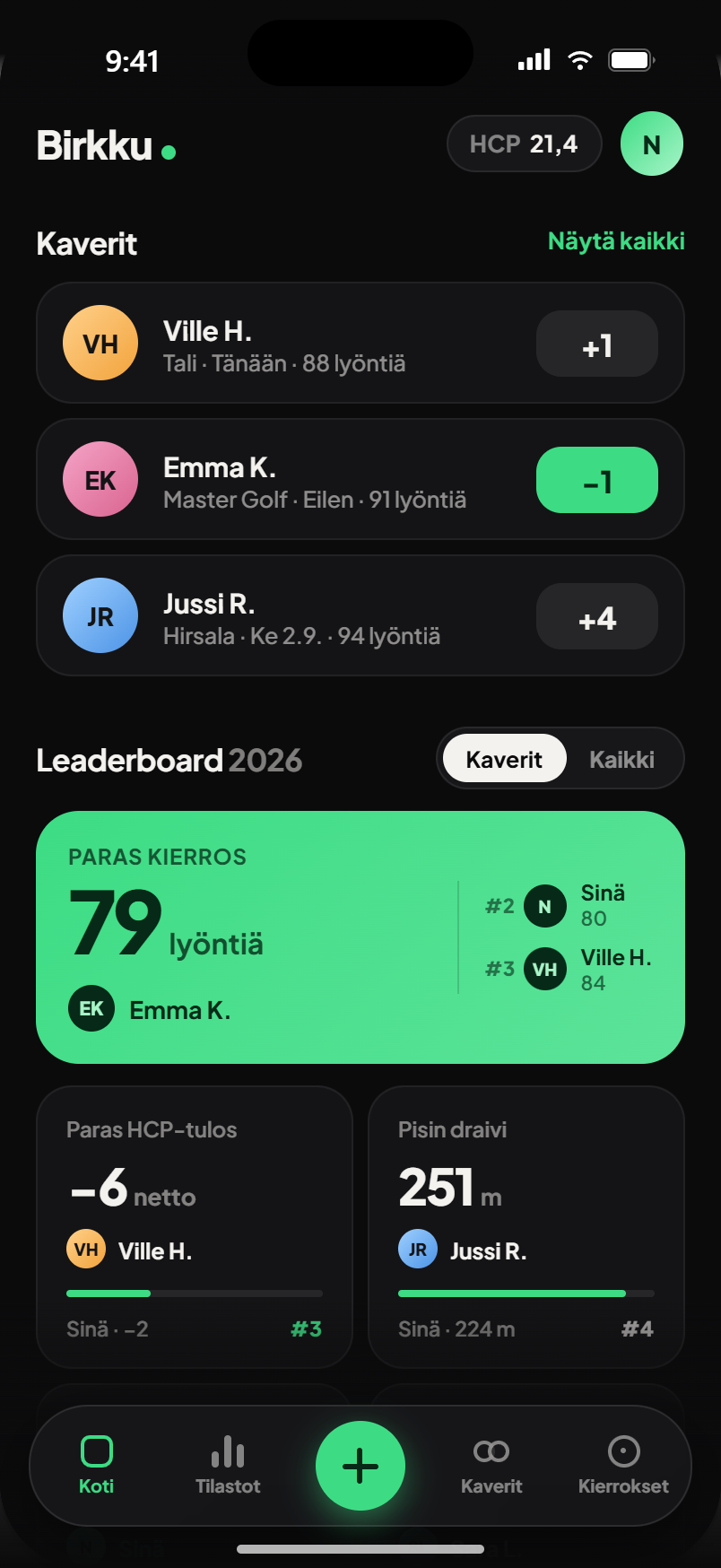Open the Pisin draivi card
The width and height of the screenshot is (721, 1568).
pyautogui.click(x=526, y=1227)
